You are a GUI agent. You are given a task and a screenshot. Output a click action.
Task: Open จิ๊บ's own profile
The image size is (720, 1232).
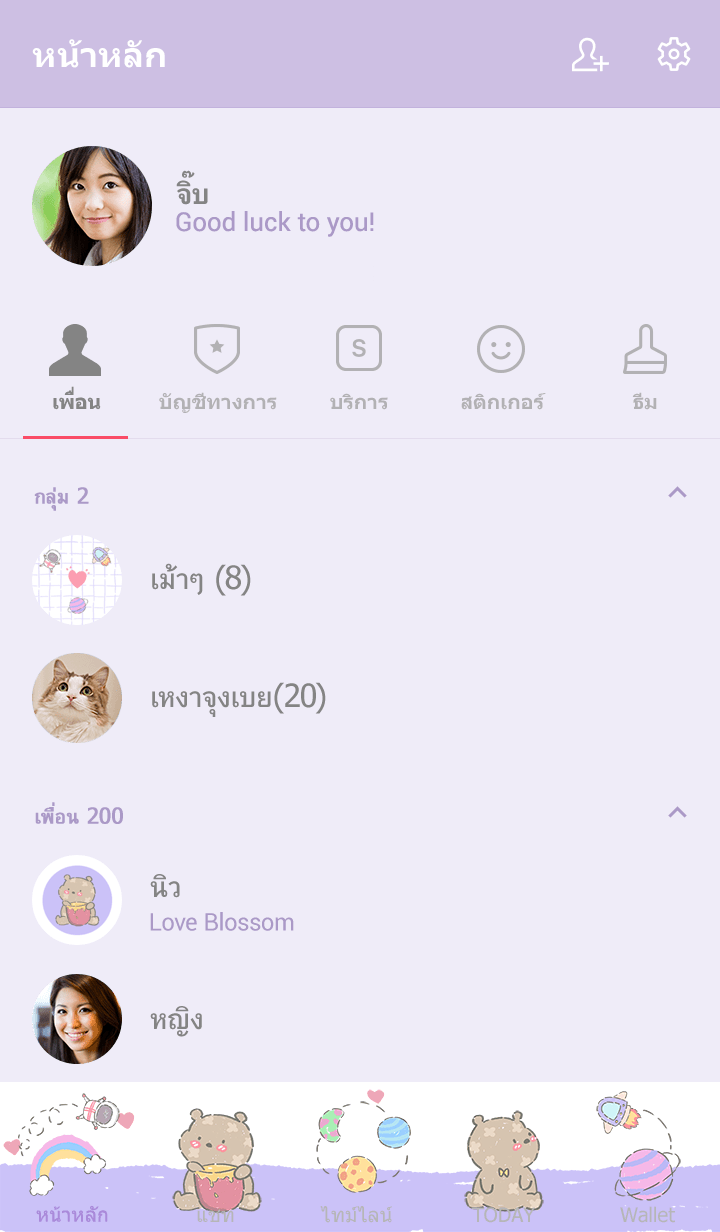tap(92, 206)
